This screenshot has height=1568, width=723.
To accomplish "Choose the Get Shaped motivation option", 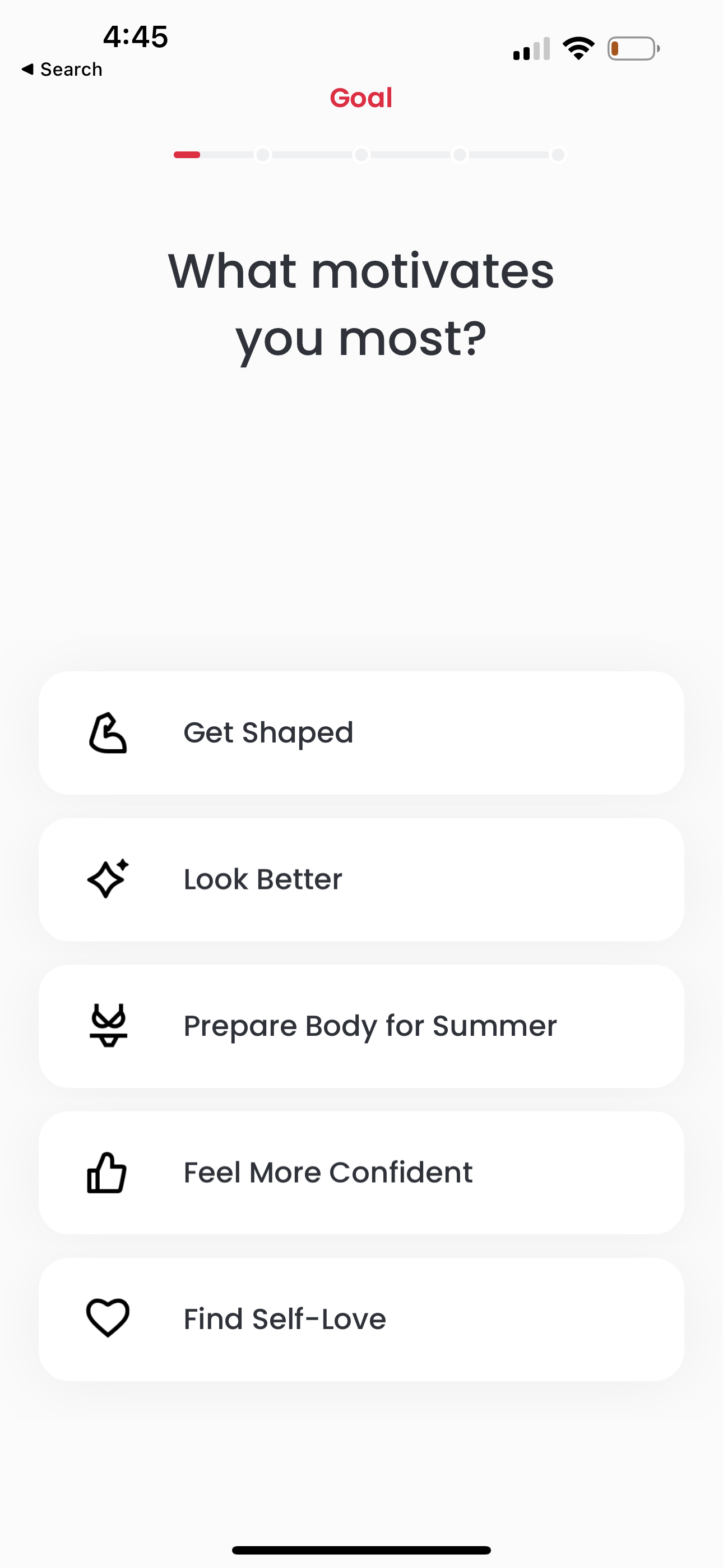I will (361, 732).
